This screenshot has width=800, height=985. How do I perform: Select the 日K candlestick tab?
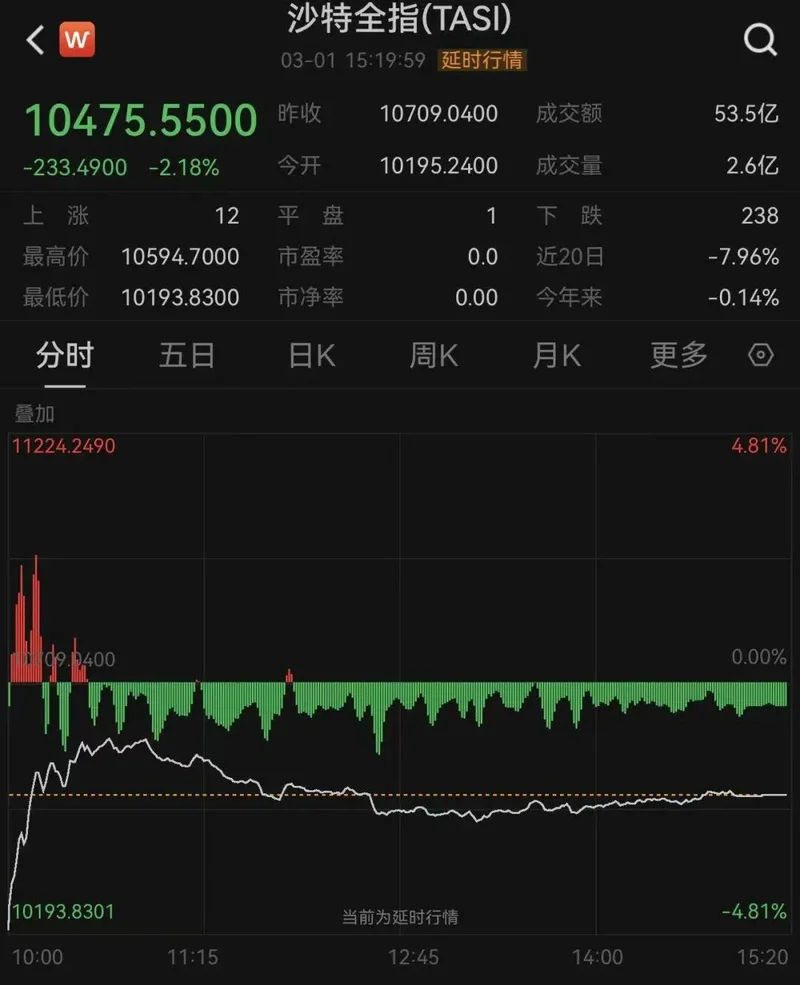point(311,355)
